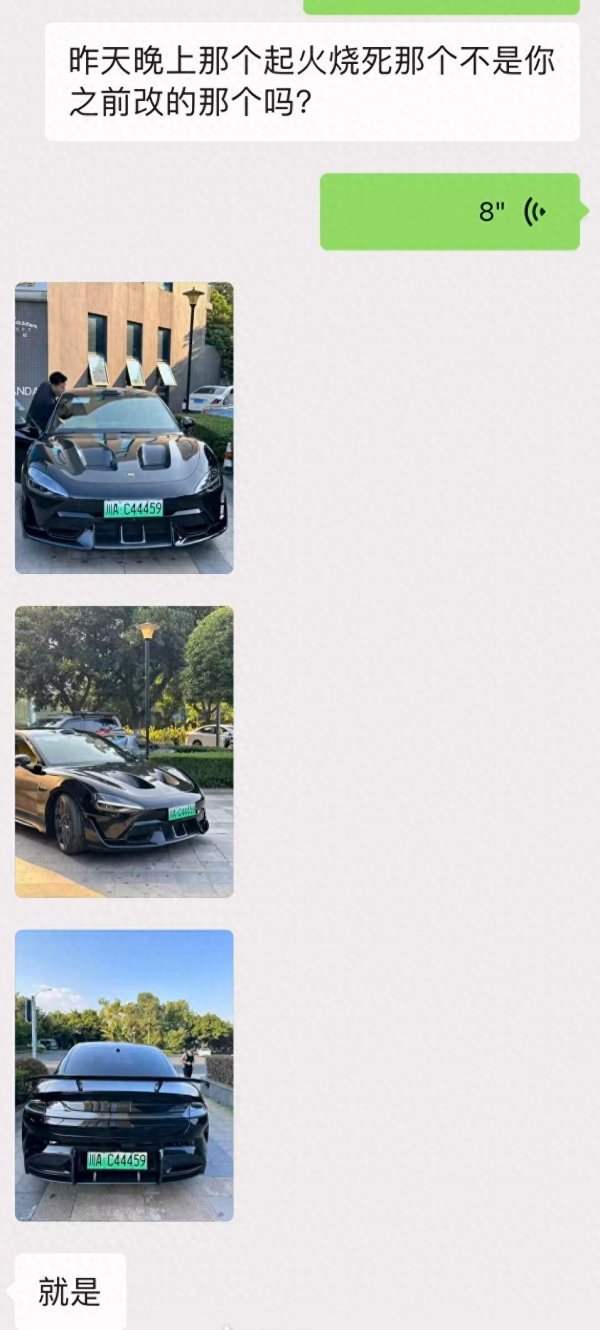Play the 8-second voice message
Screen dimensions: 600x1330
(449, 212)
